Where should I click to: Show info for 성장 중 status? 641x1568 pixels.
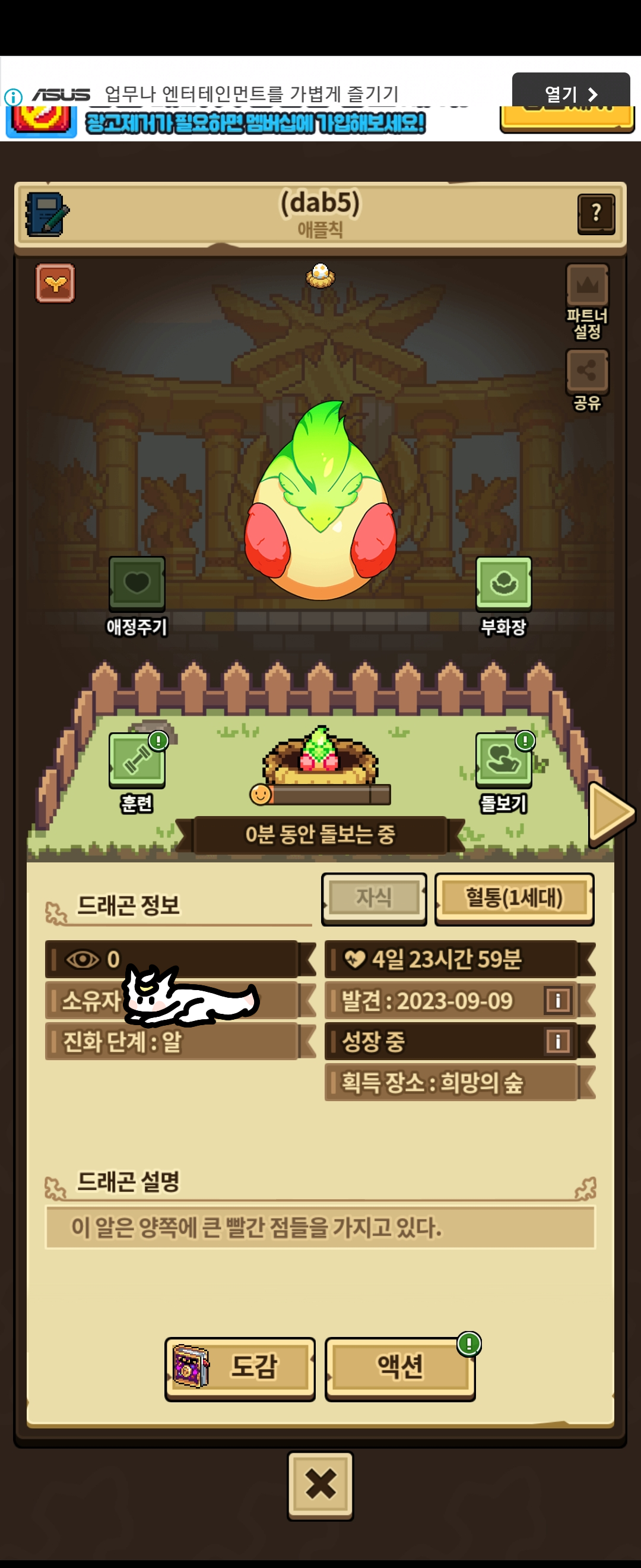click(x=557, y=1041)
